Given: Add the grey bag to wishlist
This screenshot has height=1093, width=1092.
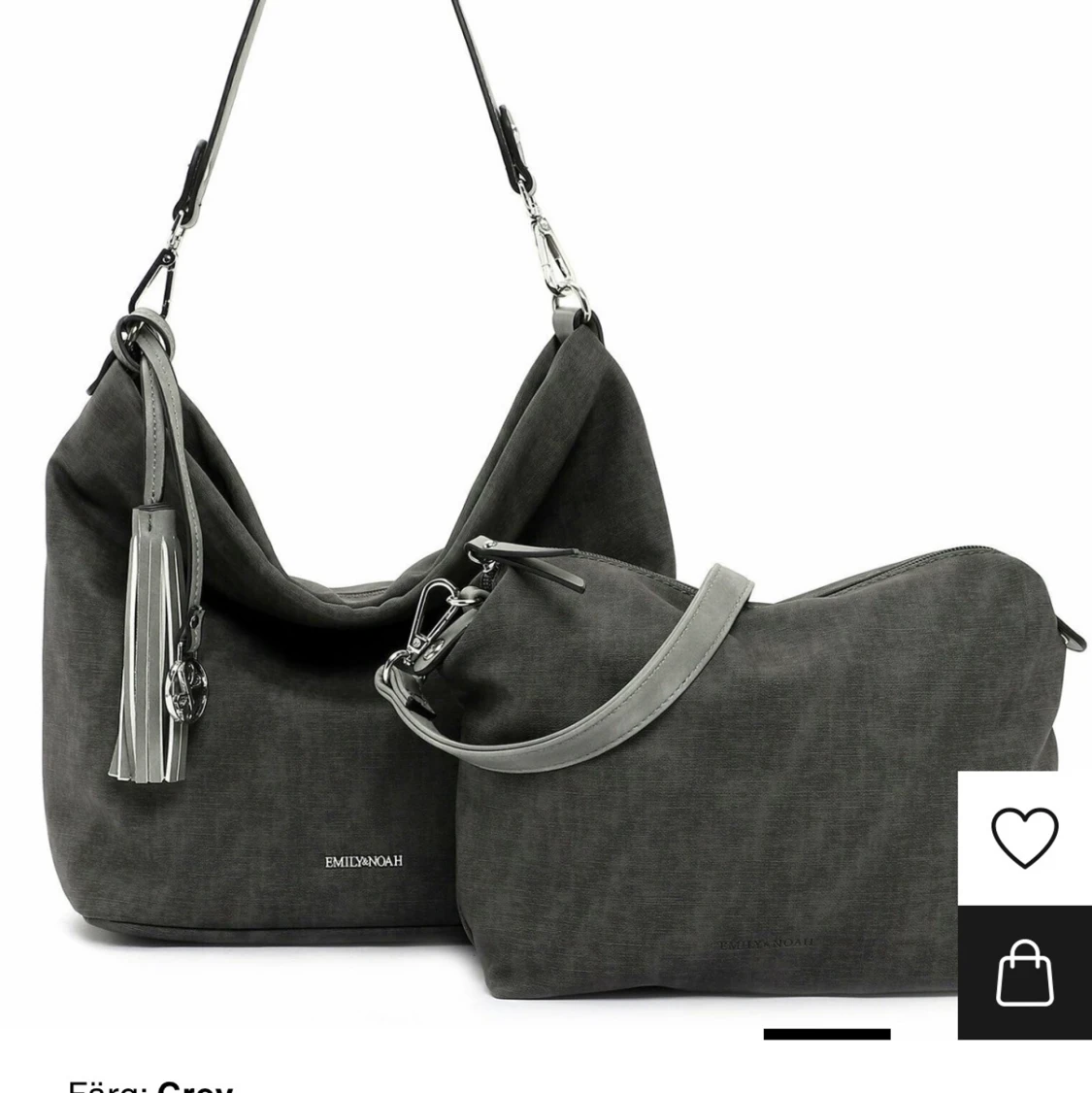Looking at the screenshot, I should pos(1024,837).
